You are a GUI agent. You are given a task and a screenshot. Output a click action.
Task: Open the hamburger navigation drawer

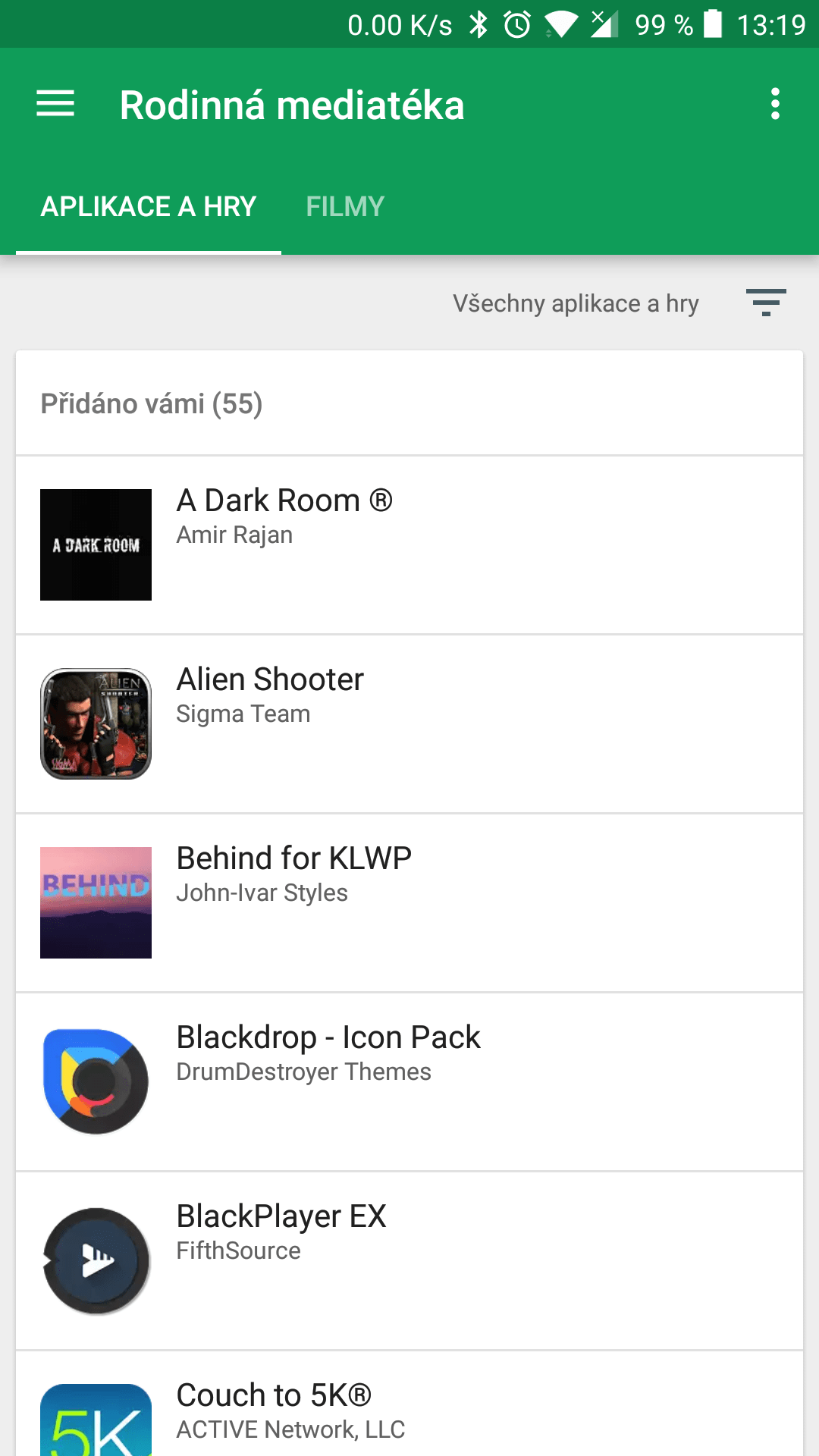coord(55,104)
